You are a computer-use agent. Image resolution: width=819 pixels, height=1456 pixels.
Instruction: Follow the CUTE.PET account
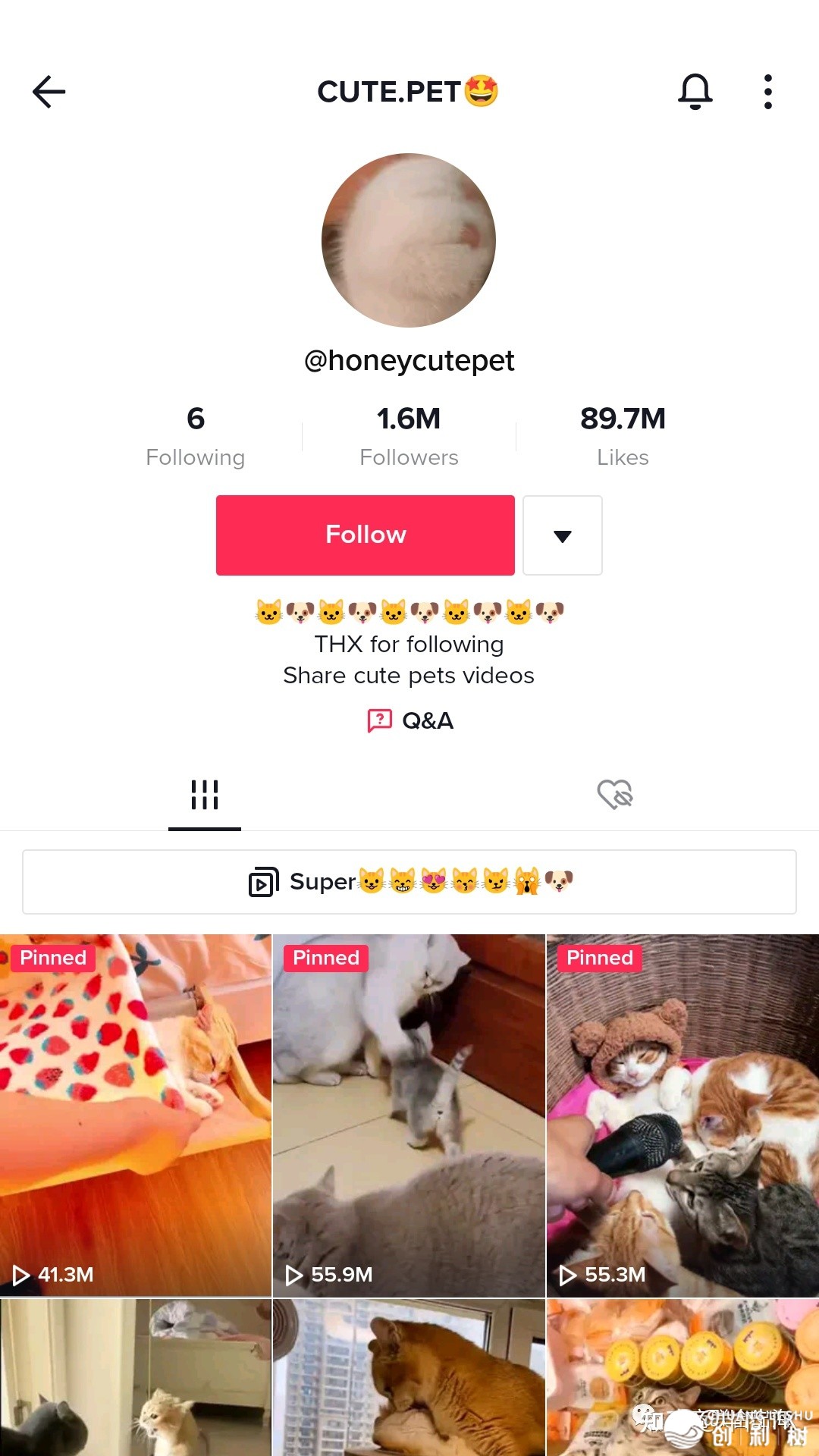[365, 535]
